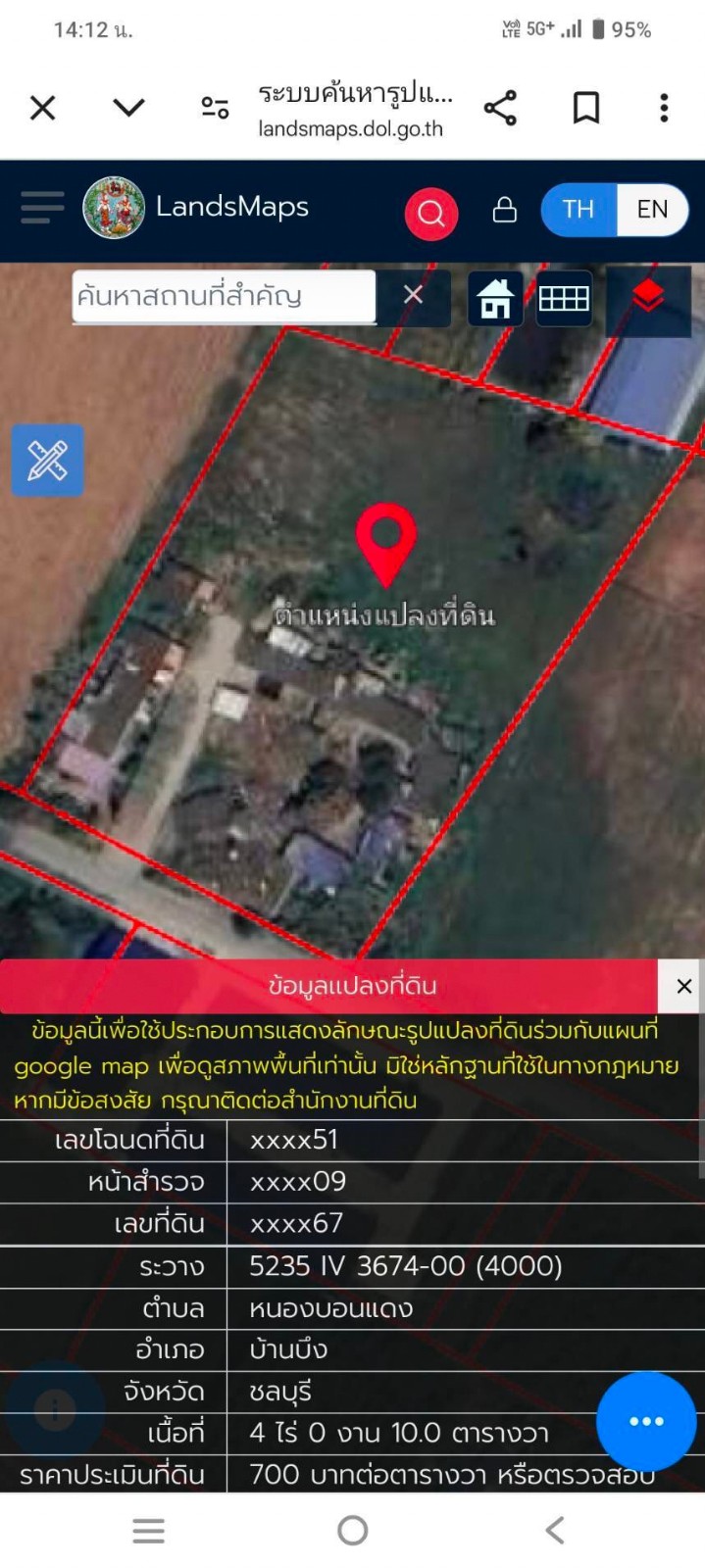Close the ข้อมูลแปลงที่ดิน panel
This screenshot has width=705, height=1568.
(x=684, y=986)
